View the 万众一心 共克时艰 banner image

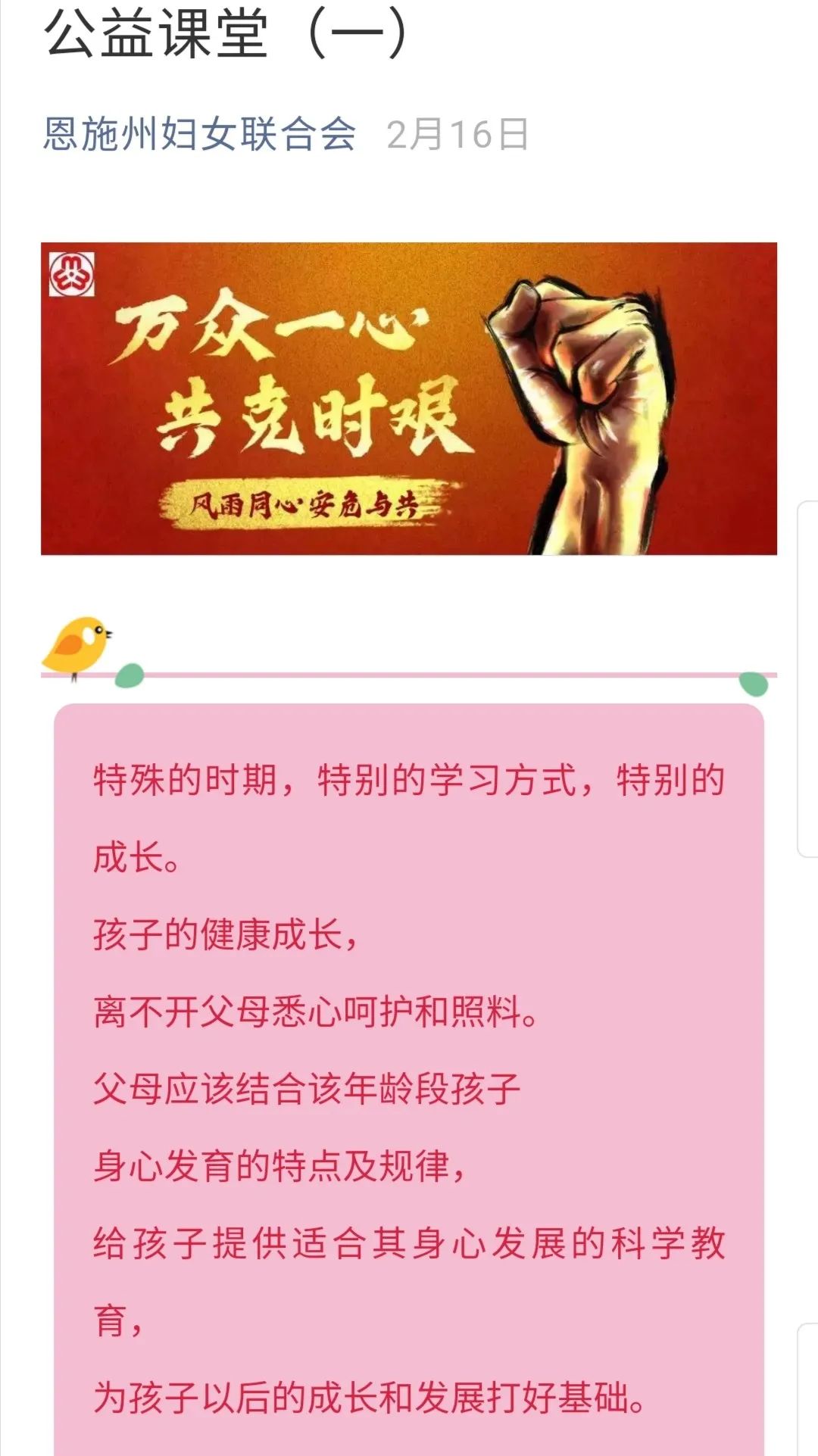pyautogui.click(x=409, y=398)
